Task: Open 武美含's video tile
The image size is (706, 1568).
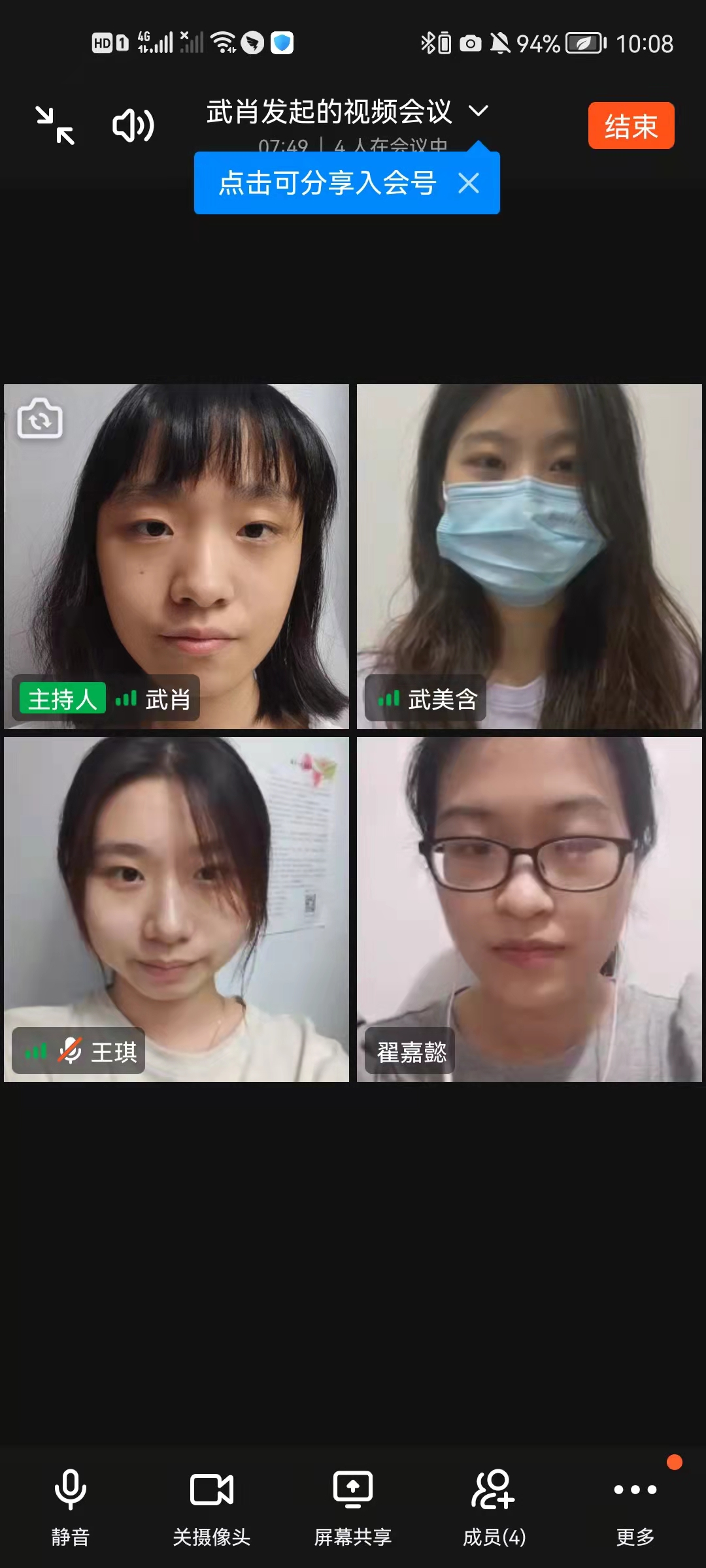Action: point(529,555)
